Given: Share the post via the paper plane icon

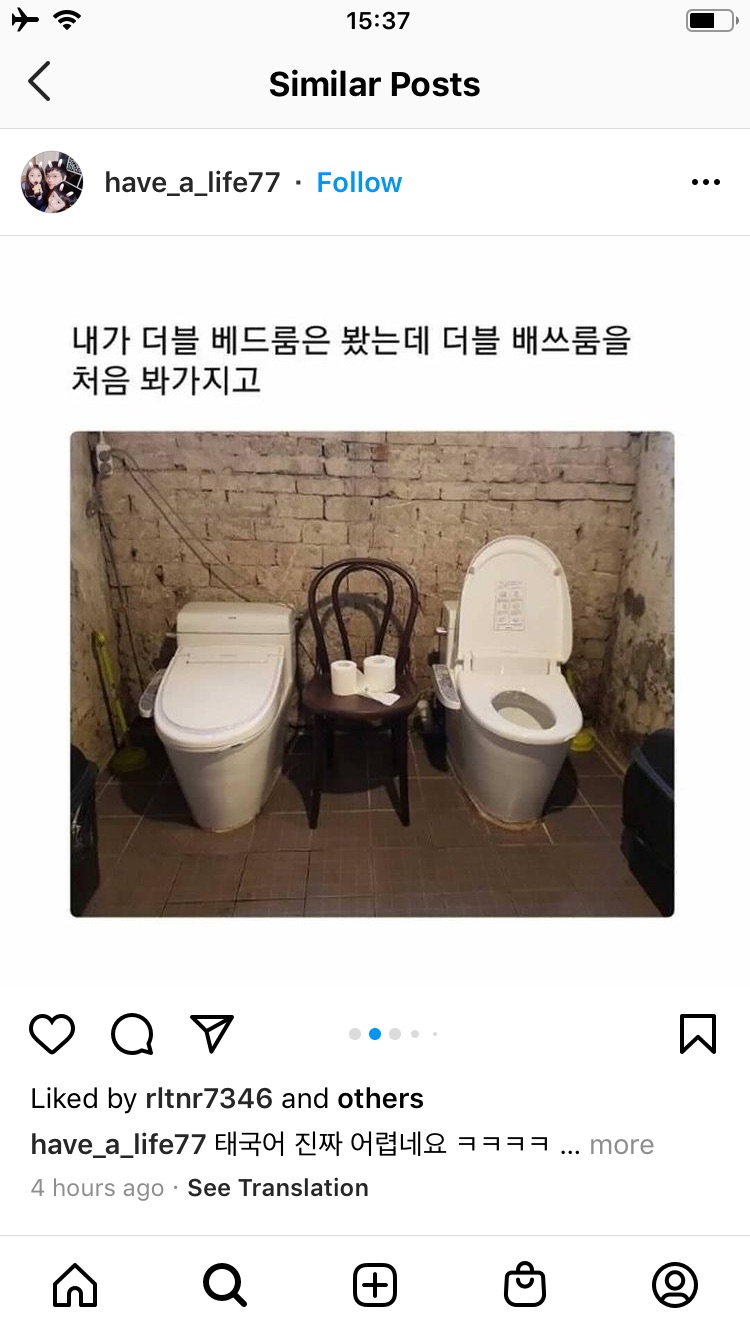Looking at the screenshot, I should coord(211,1034).
